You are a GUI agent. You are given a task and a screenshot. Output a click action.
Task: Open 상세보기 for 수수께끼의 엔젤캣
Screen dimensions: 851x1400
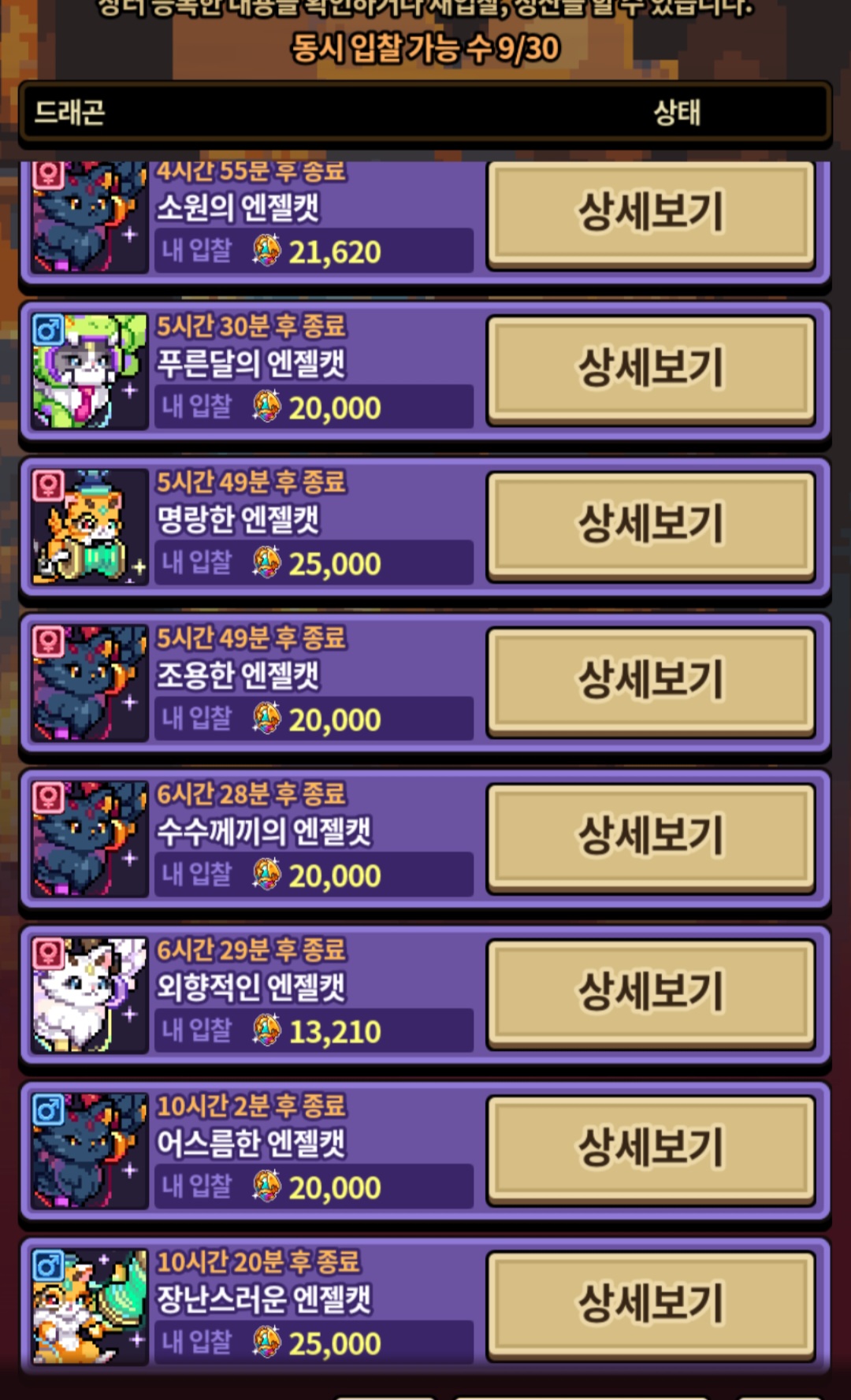pos(651,836)
